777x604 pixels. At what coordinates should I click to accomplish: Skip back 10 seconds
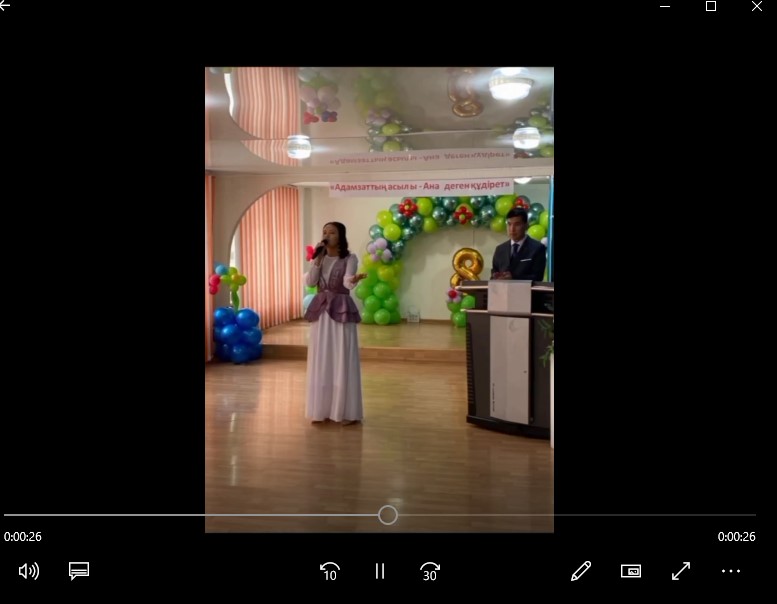329,571
